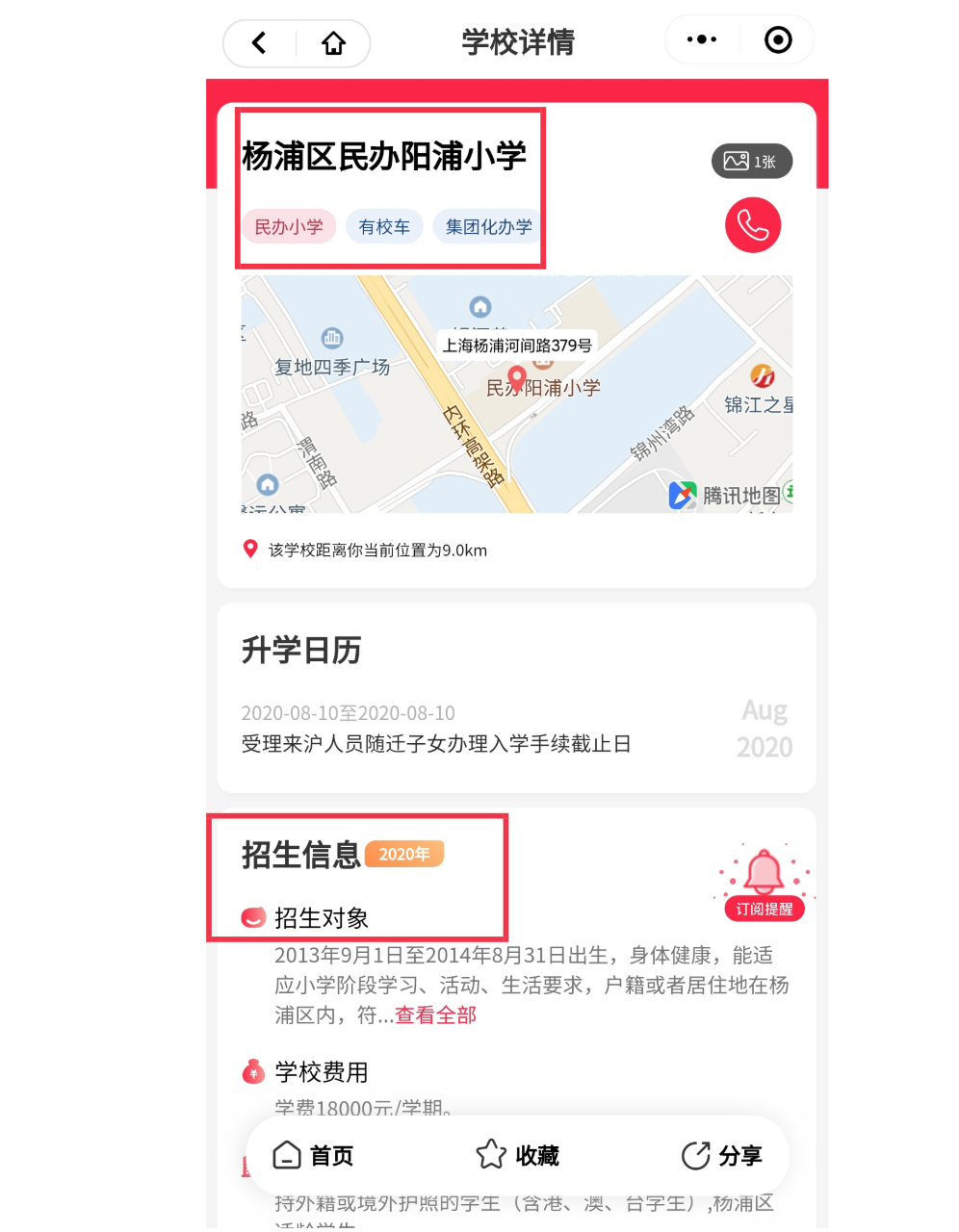Expand 查看全部 under 招生对象

[435, 1015]
